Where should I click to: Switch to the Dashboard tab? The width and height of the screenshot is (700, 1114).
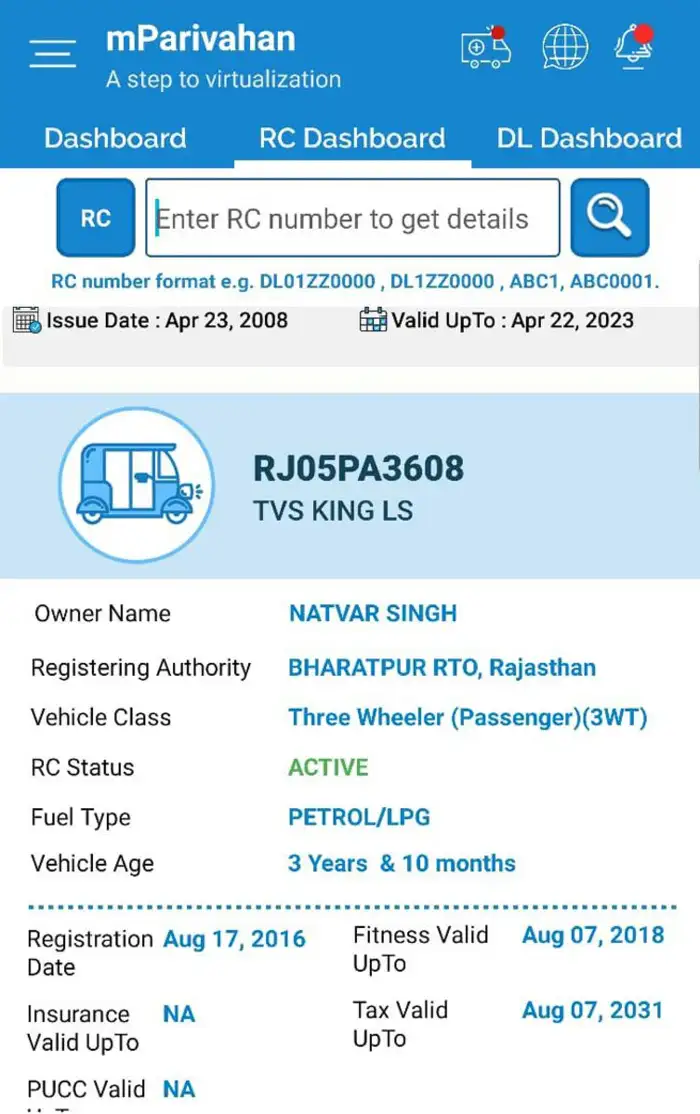click(x=115, y=138)
